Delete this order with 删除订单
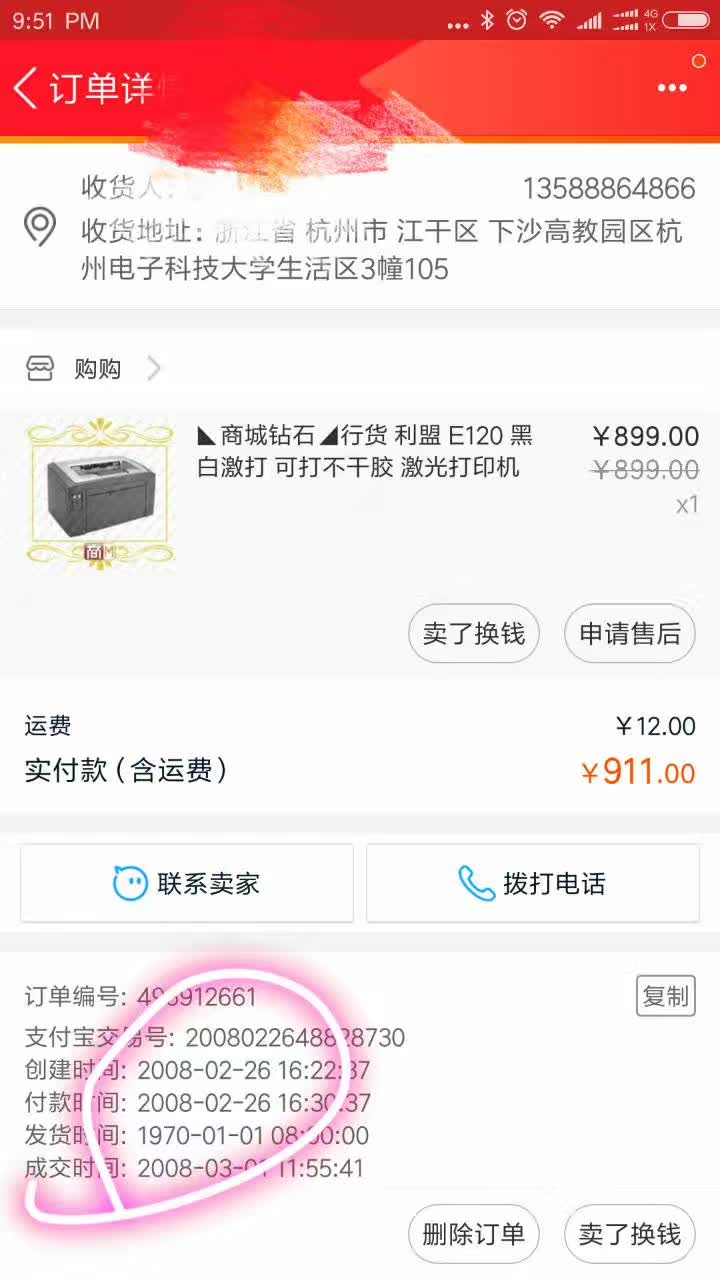Viewport: 720px width, 1280px height. click(474, 1234)
